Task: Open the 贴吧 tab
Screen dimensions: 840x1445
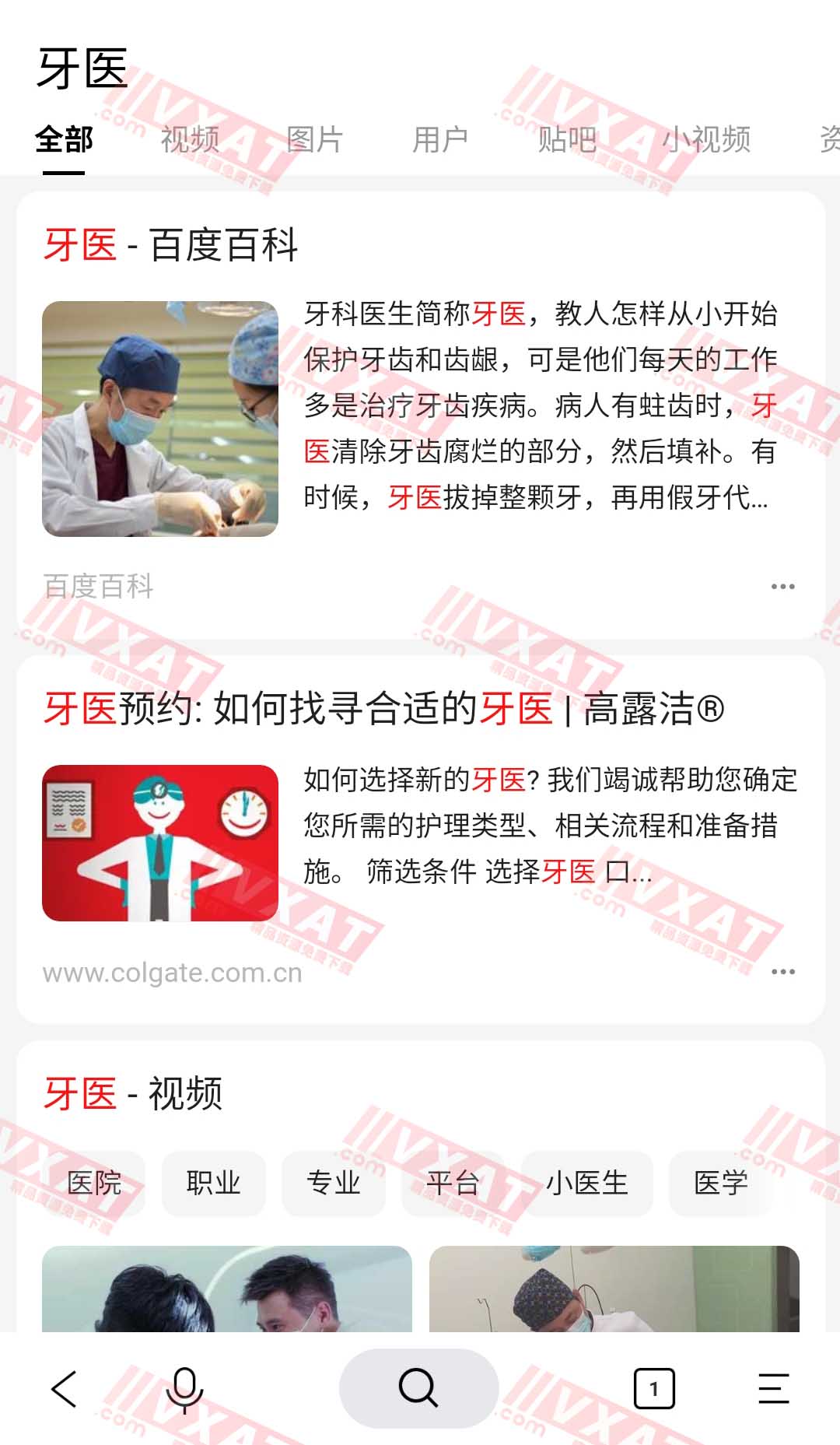Action: point(567,140)
